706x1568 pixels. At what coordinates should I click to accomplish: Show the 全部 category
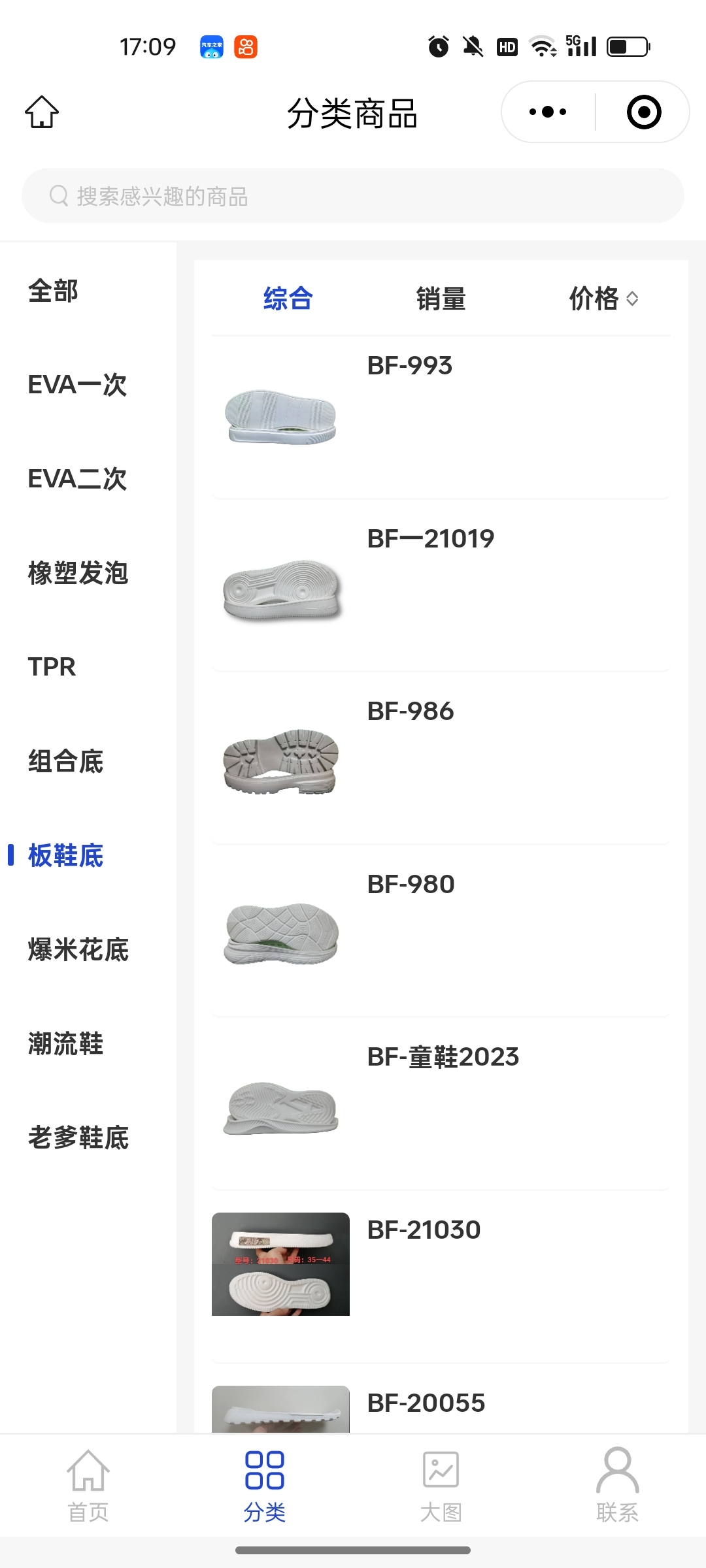(x=54, y=291)
